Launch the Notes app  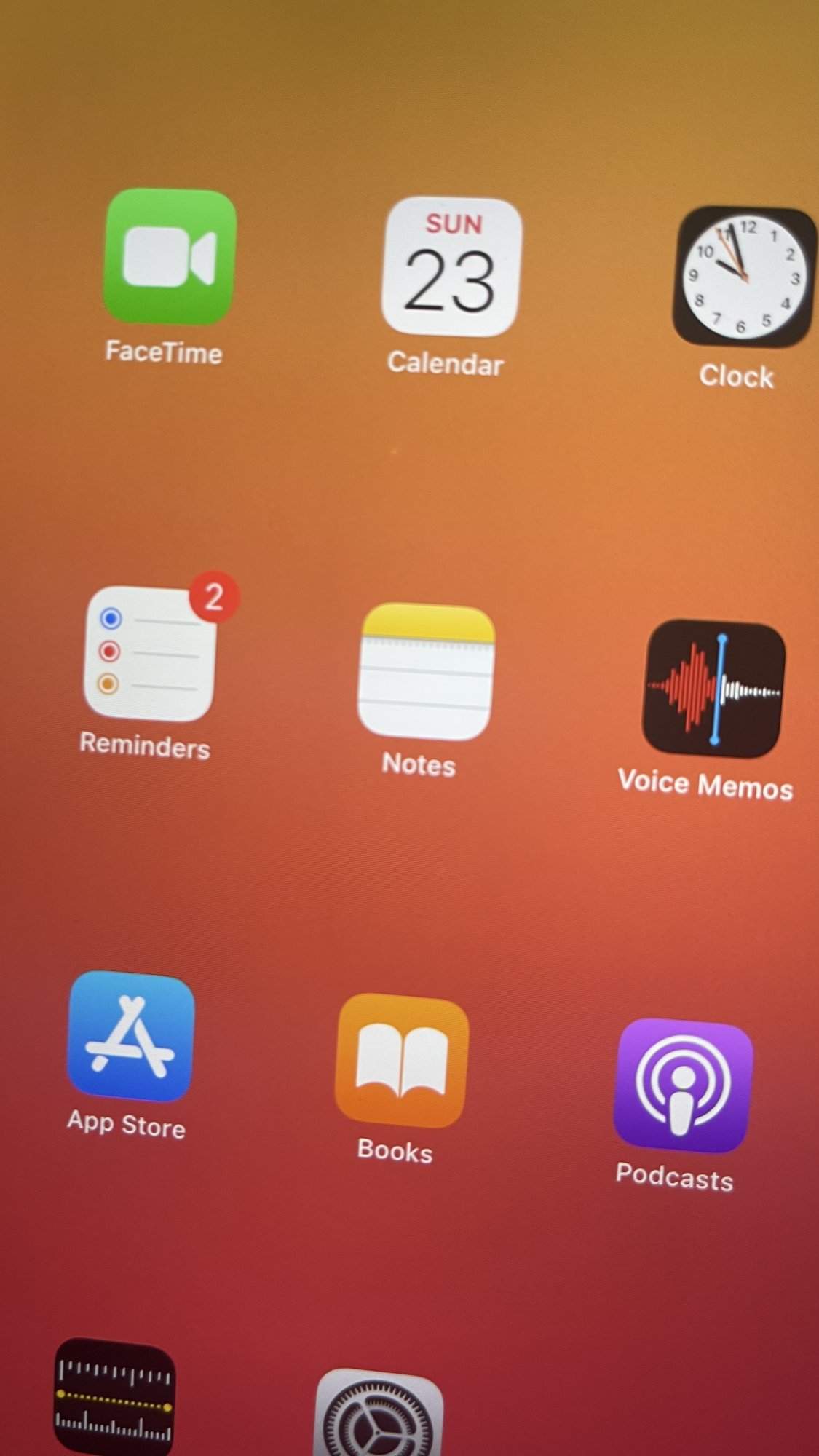426,671
